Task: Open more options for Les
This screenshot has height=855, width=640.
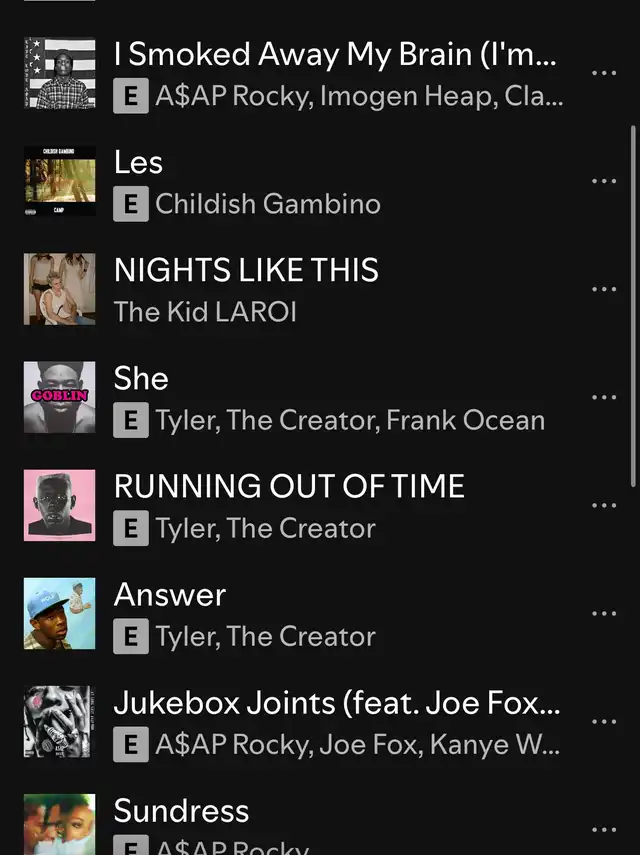Action: [604, 182]
